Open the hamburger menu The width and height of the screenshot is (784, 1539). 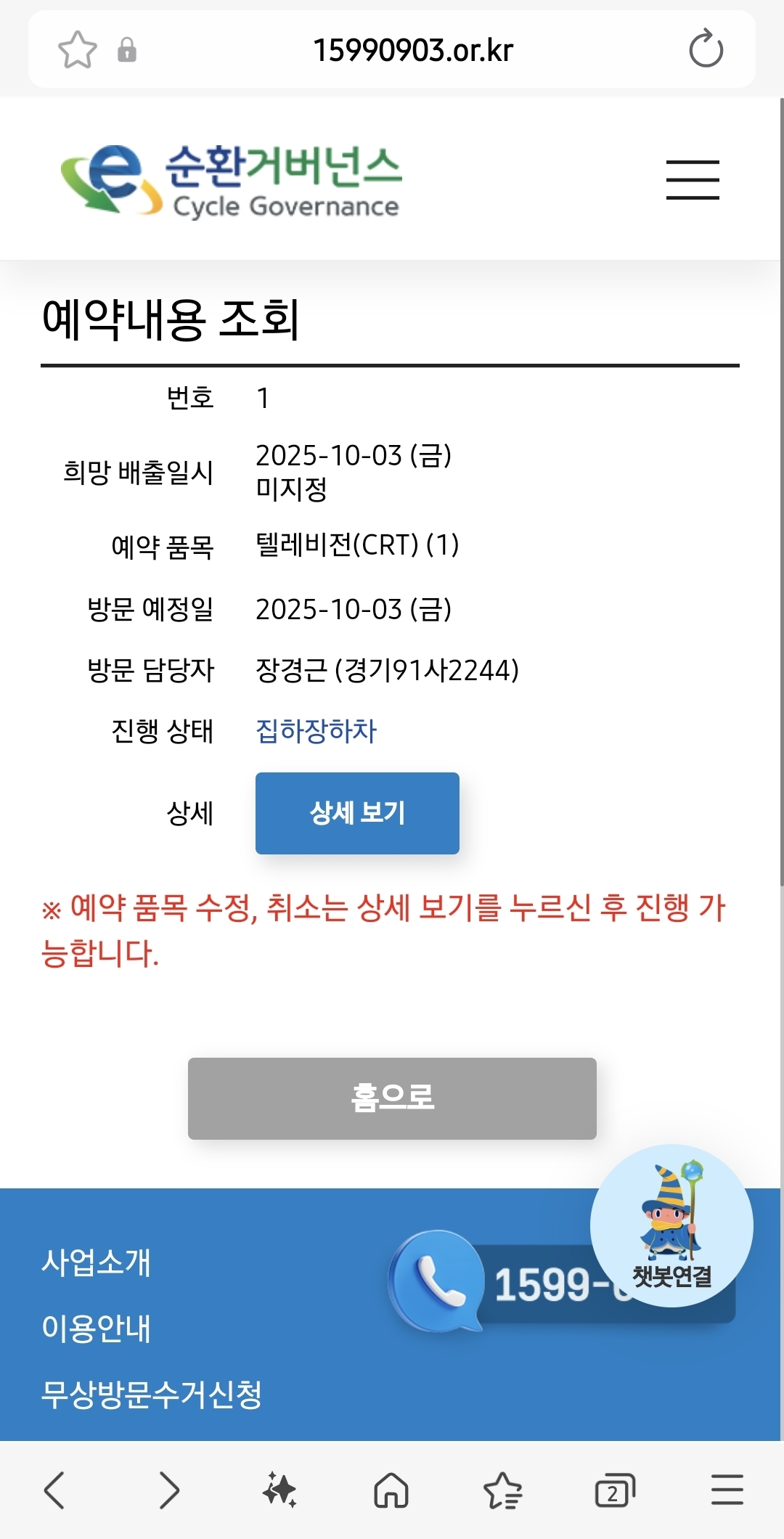(693, 180)
